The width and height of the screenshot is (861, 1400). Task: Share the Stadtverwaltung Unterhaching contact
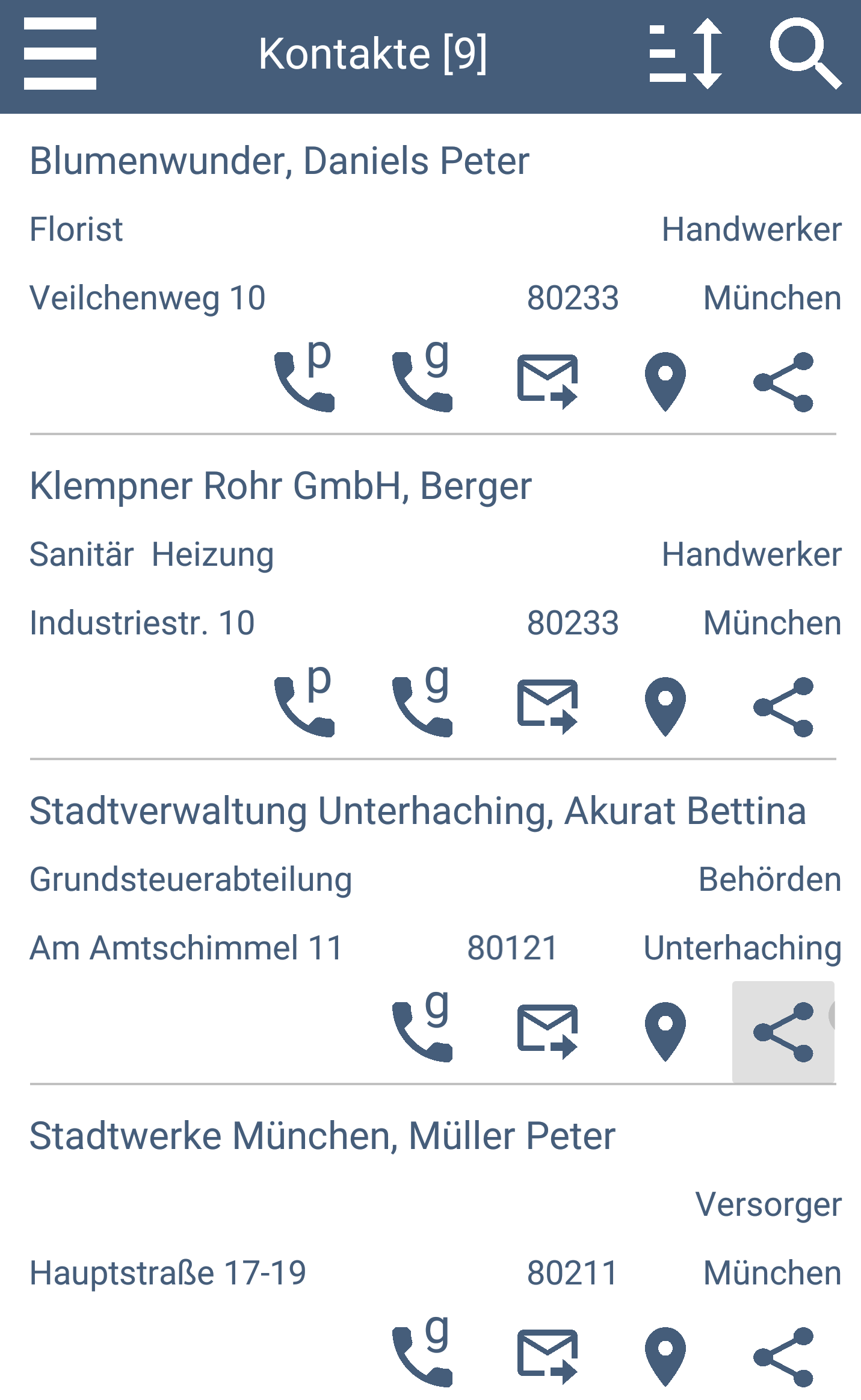tap(783, 1032)
